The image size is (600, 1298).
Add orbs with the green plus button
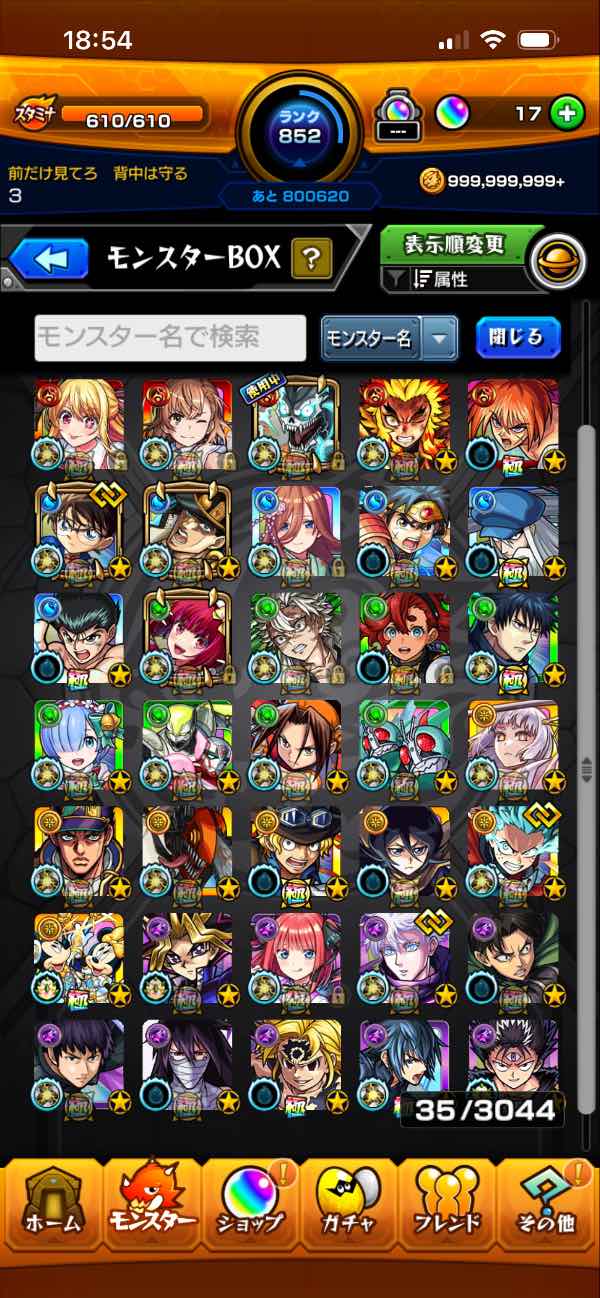[x=567, y=114]
